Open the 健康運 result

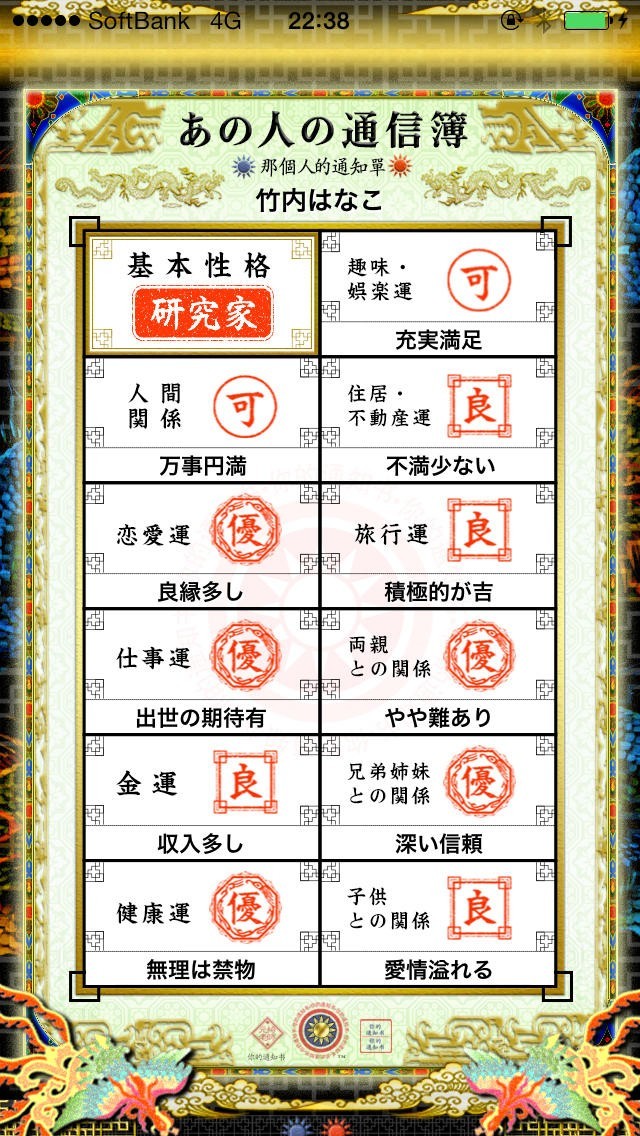point(201,923)
